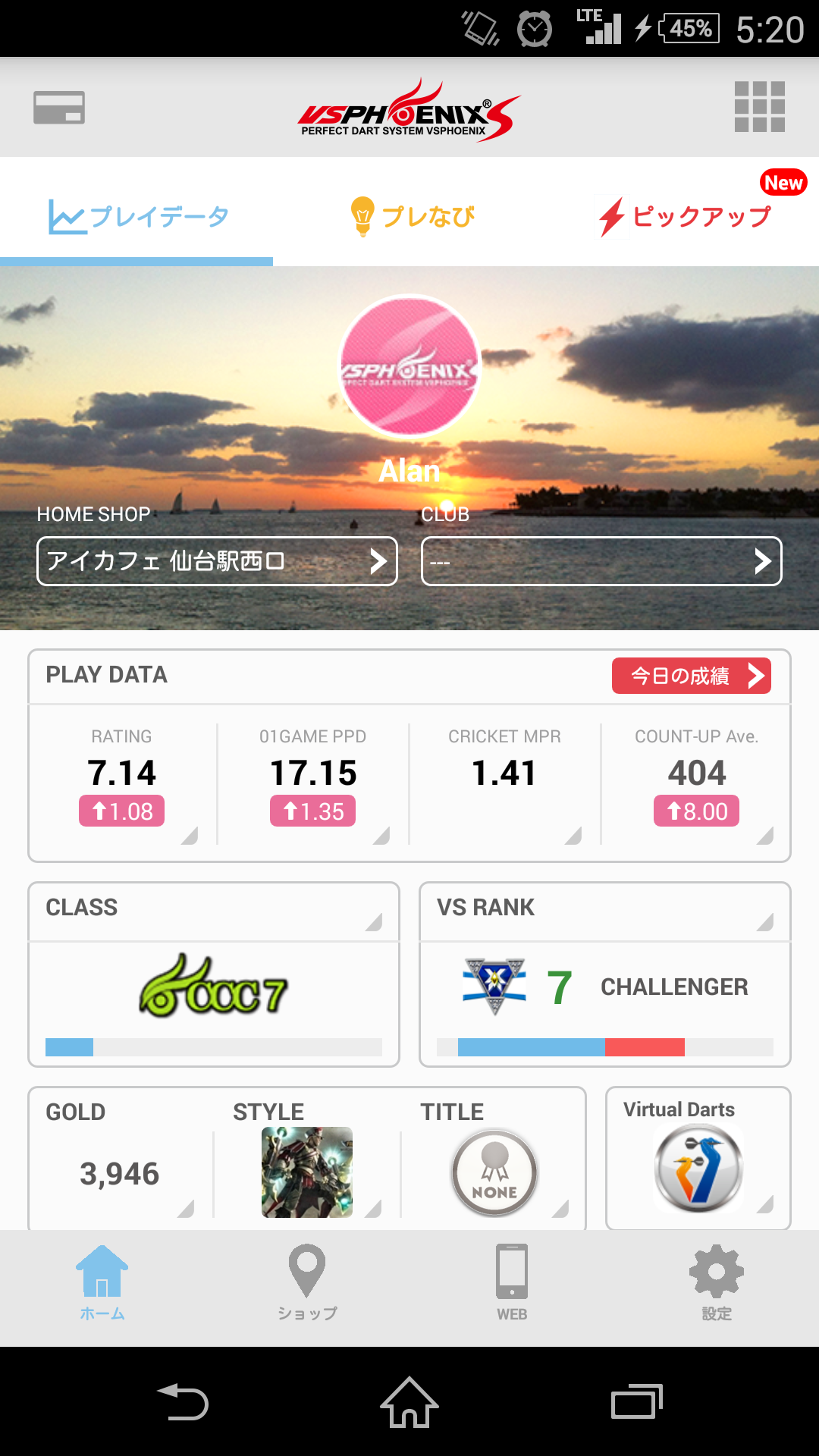Open the grid menu icon
This screenshot has width=819, height=1456.
point(759,107)
